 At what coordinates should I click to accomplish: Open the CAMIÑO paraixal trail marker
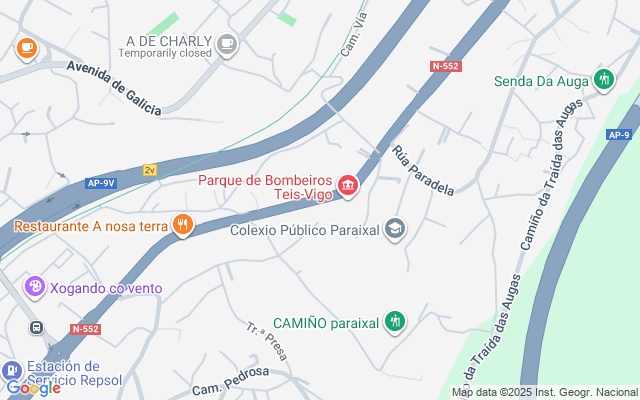pyautogui.click(x=395, y=322)
